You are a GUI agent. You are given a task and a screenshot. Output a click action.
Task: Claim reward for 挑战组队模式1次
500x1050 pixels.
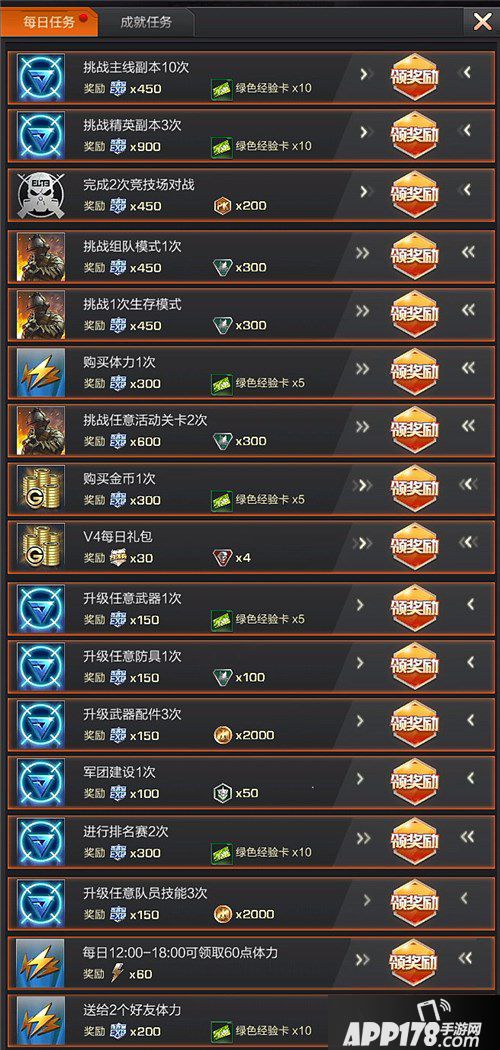click(x=414, y=255)
